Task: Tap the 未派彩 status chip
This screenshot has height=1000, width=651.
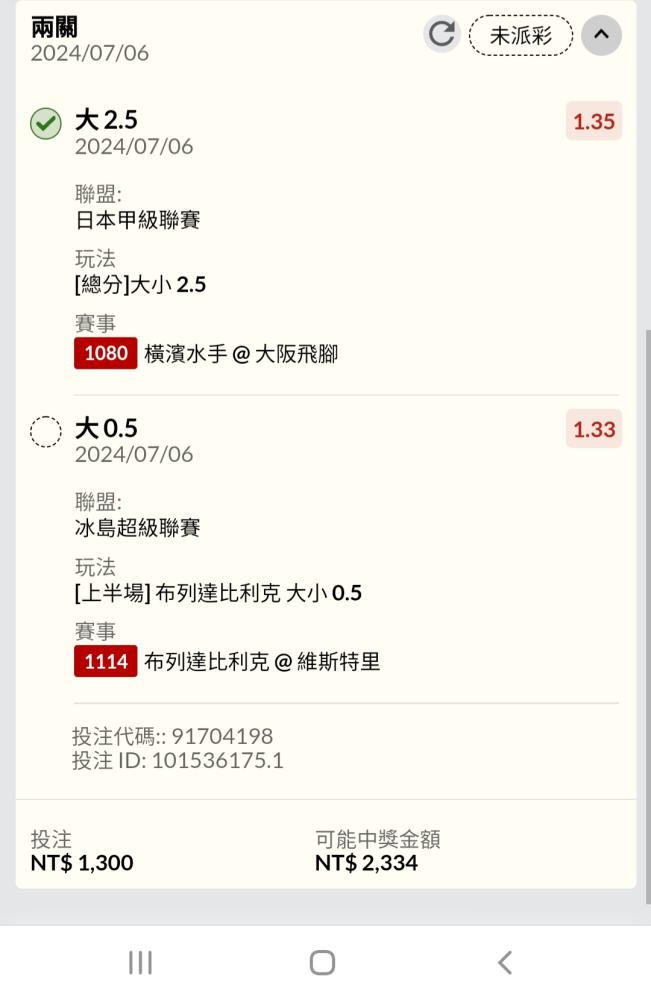Action: (520, 35)
